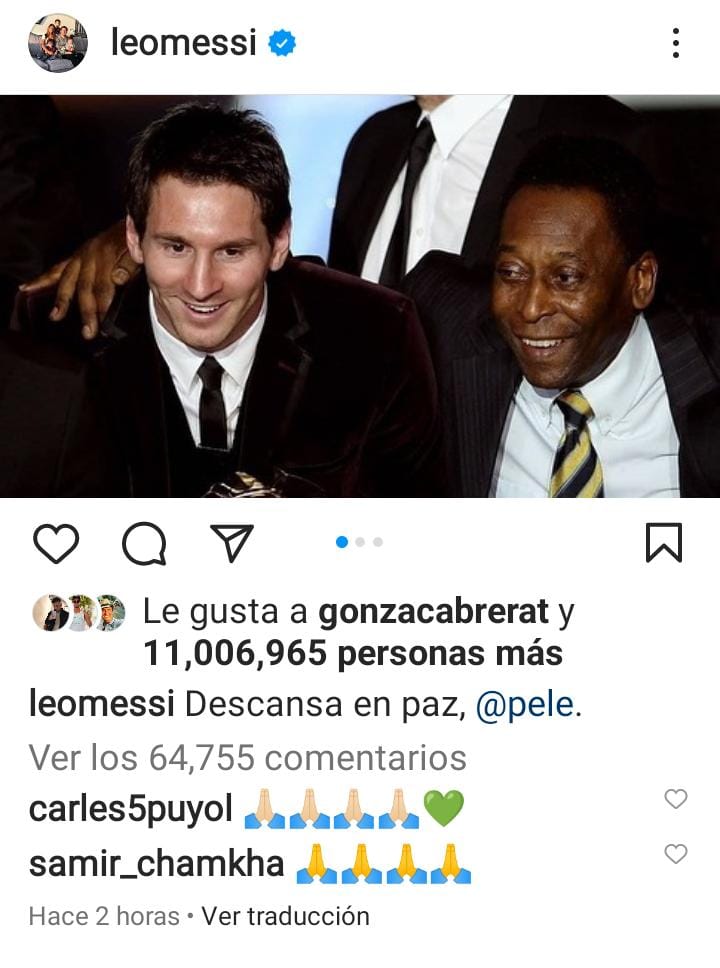
Task: Open carles5puyol's profile from the comment
Action: 130,809
